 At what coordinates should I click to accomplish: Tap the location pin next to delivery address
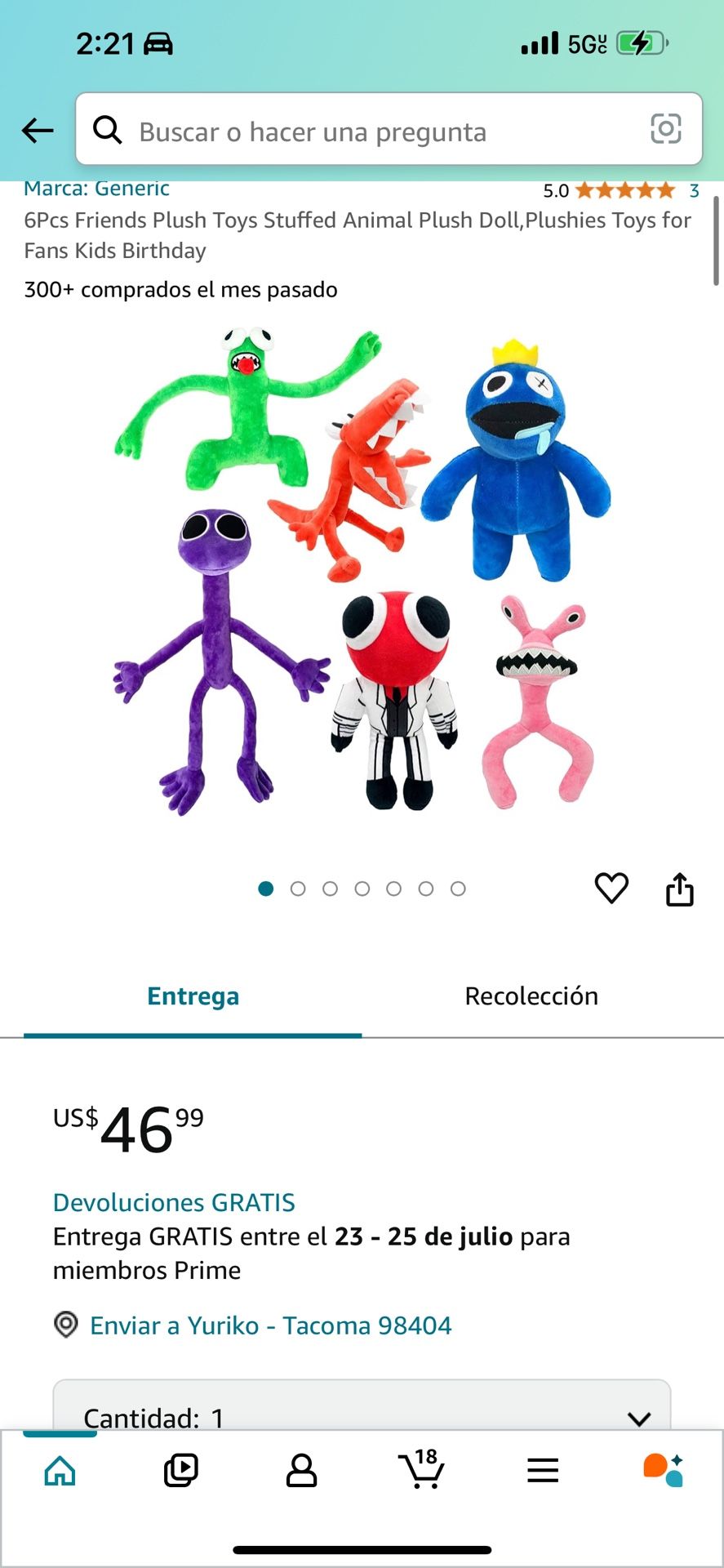pos(65,1325)
